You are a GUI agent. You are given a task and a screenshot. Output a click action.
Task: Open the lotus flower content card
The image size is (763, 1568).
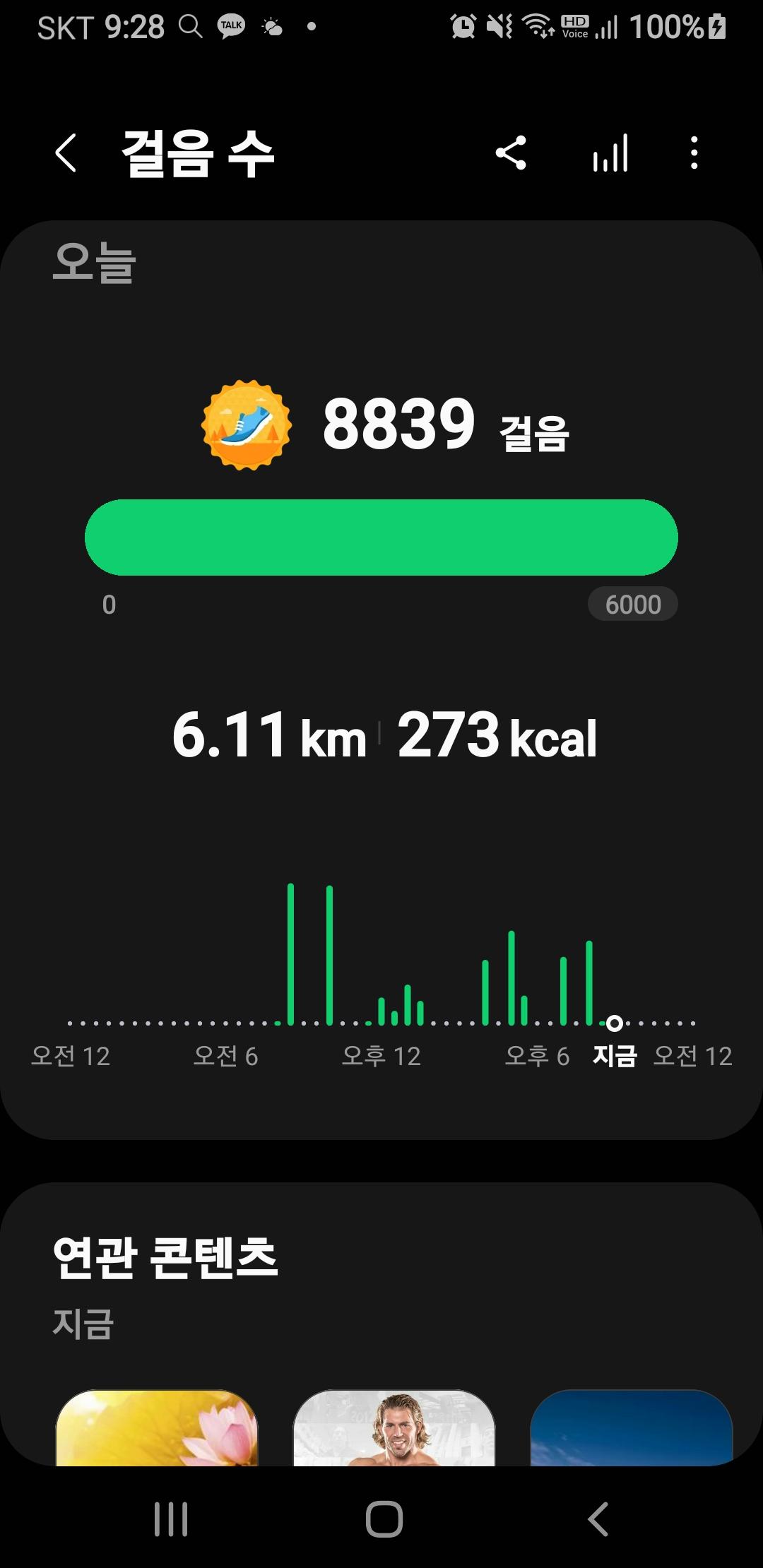pos(157,1428)
